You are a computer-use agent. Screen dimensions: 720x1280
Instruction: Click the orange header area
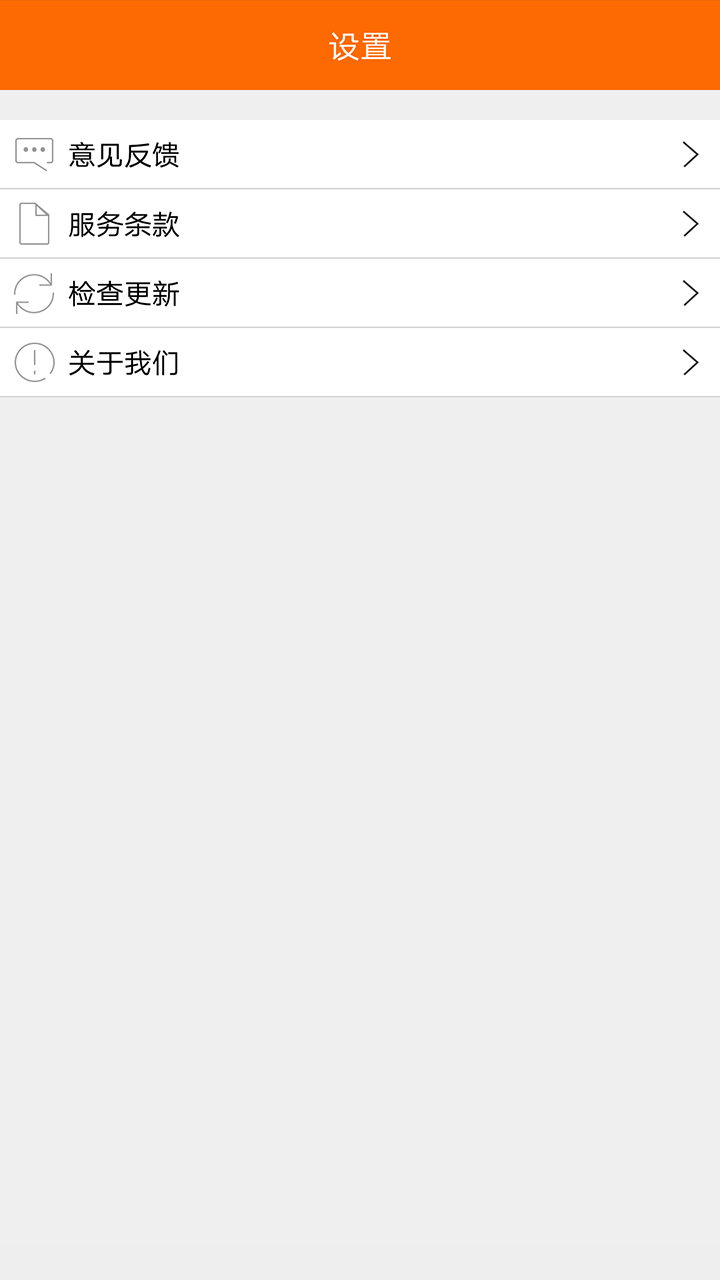(x=360, y=45)
